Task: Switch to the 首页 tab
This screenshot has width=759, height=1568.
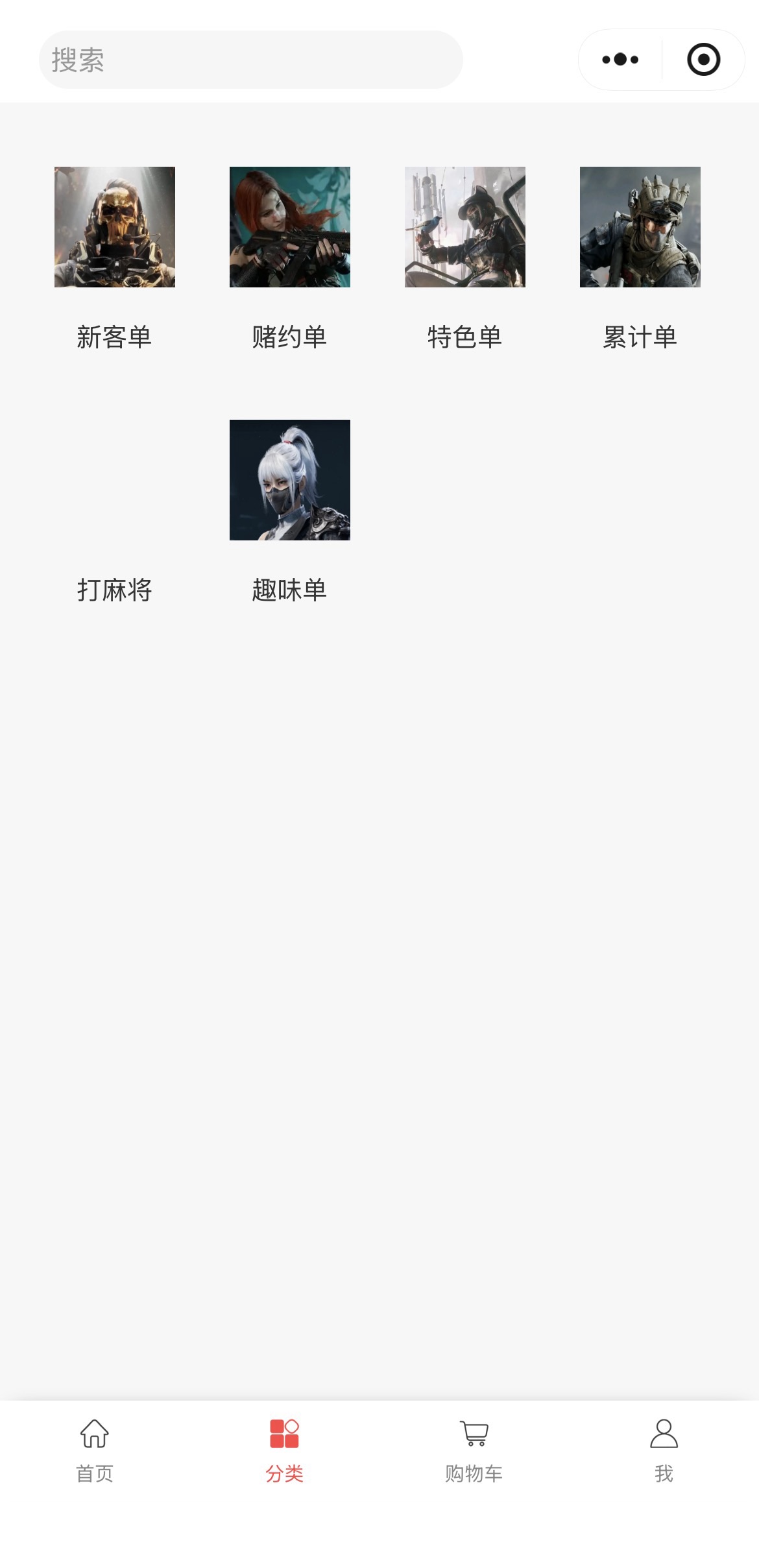Action: [95, 1451]
